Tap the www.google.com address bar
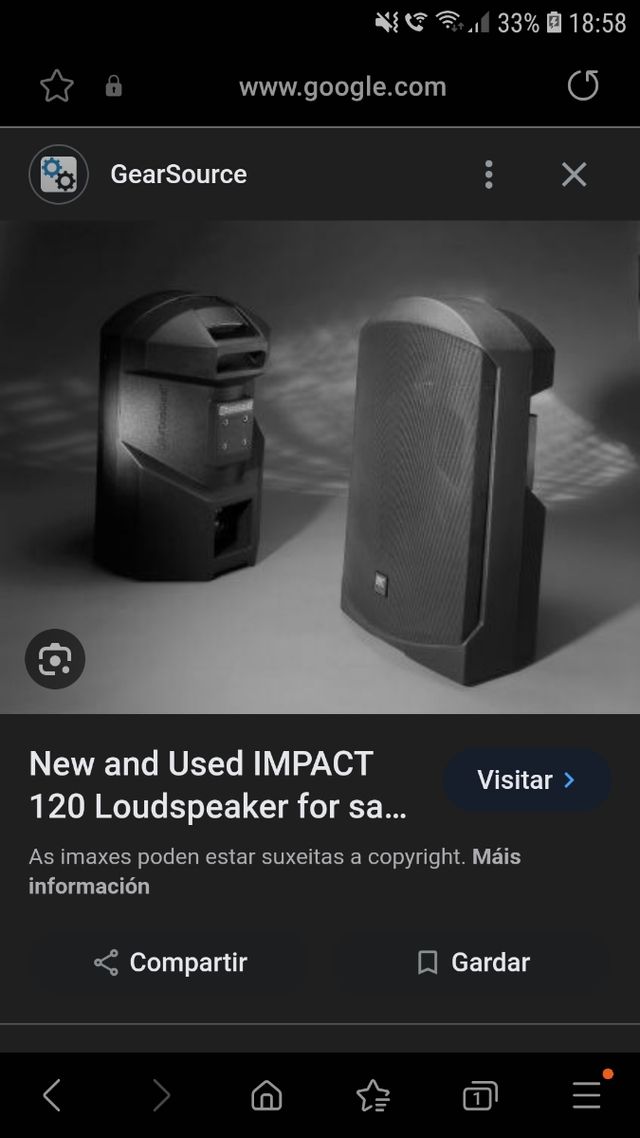The width and height of the screenshot is (640, 1138). [x=342, y=87]
